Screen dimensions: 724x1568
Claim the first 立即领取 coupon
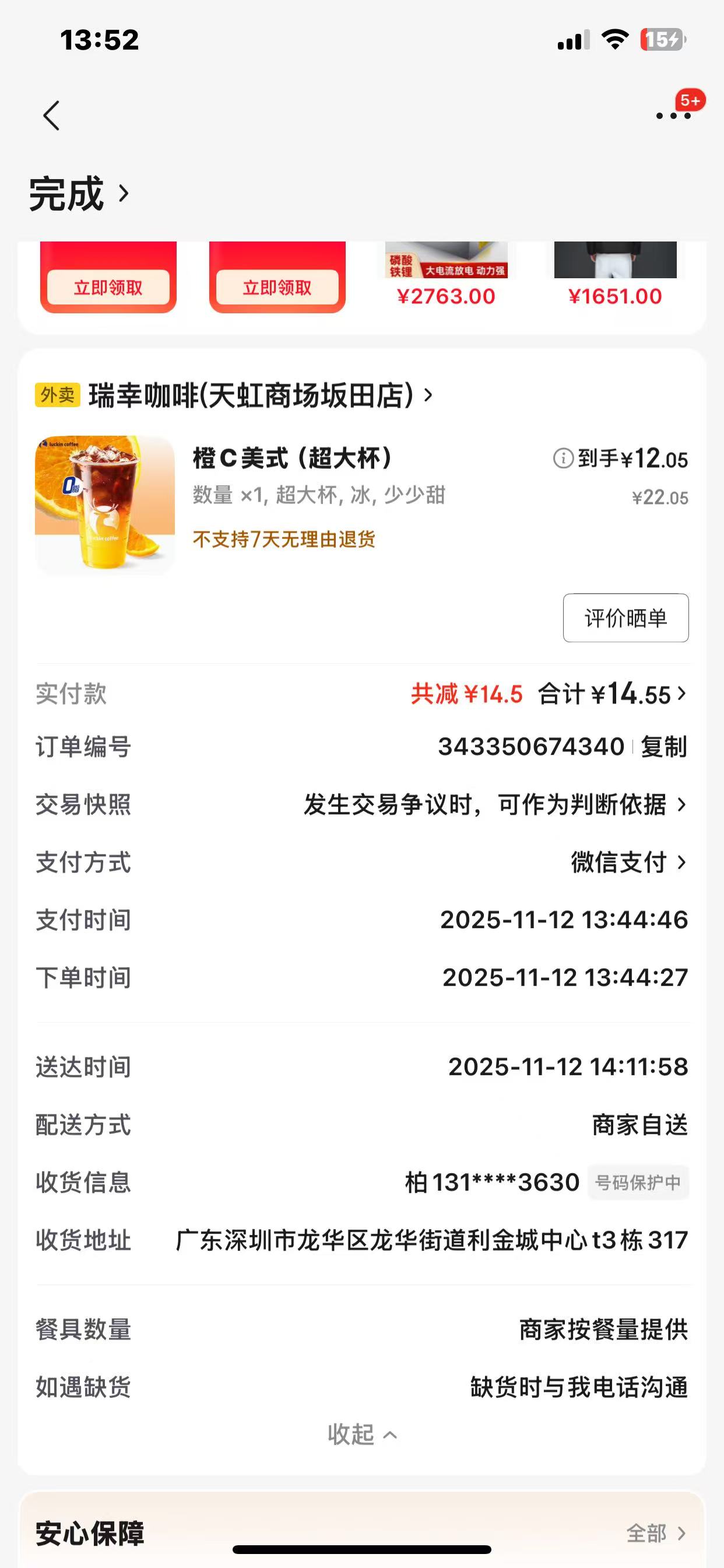(x=108, y=288)
